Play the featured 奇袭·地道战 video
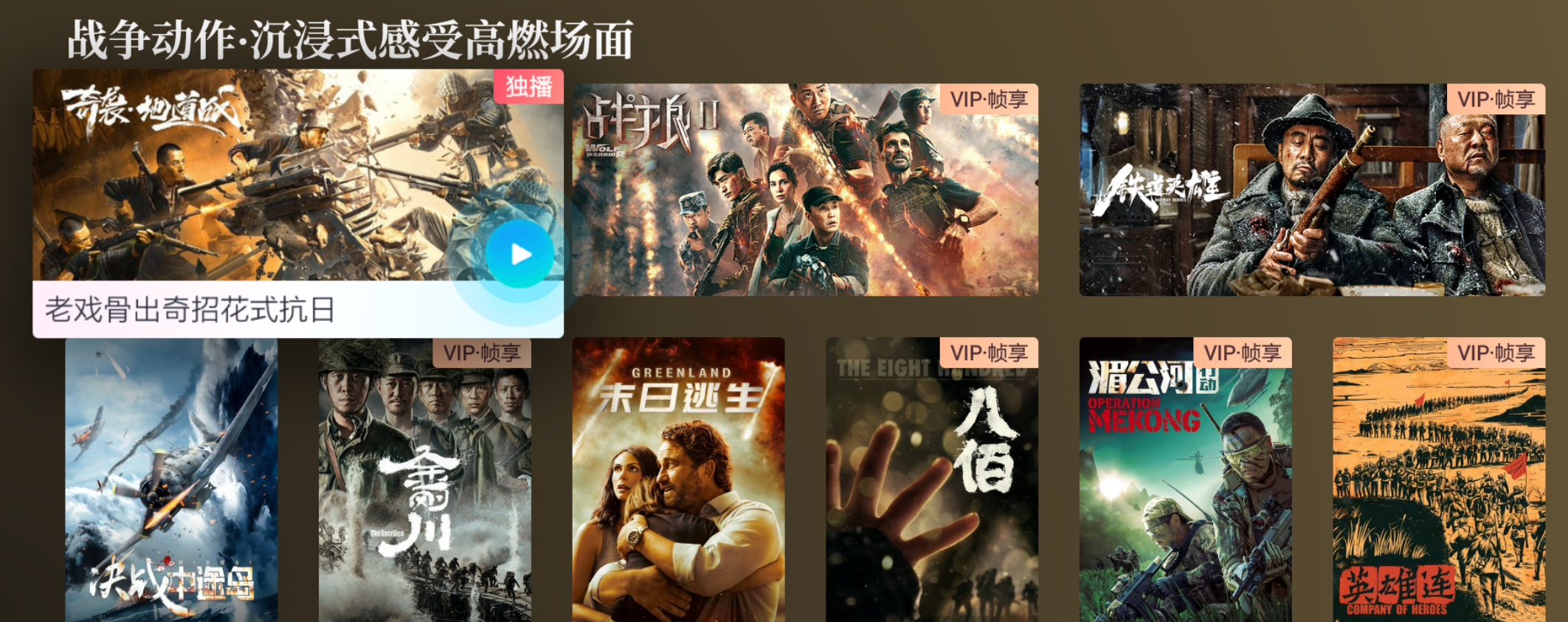 pyautogui.click(x=520, y=254)
